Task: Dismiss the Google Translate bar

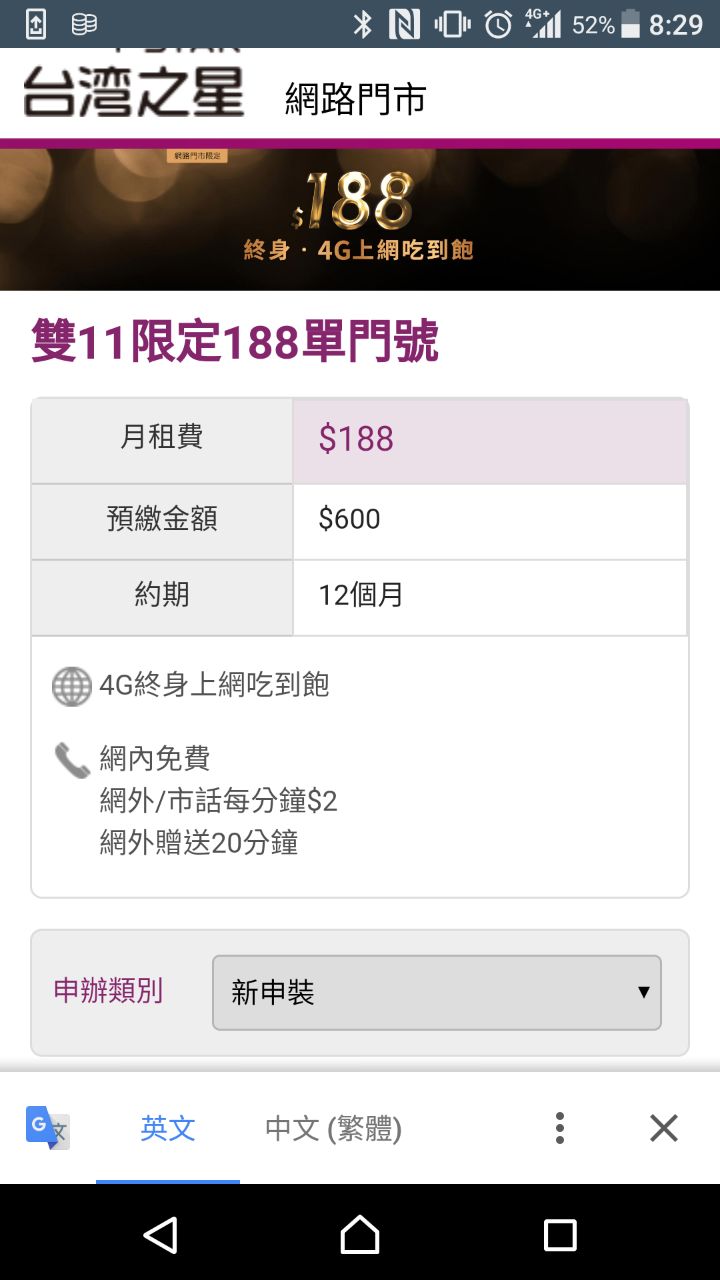Action: (664, 1128)
